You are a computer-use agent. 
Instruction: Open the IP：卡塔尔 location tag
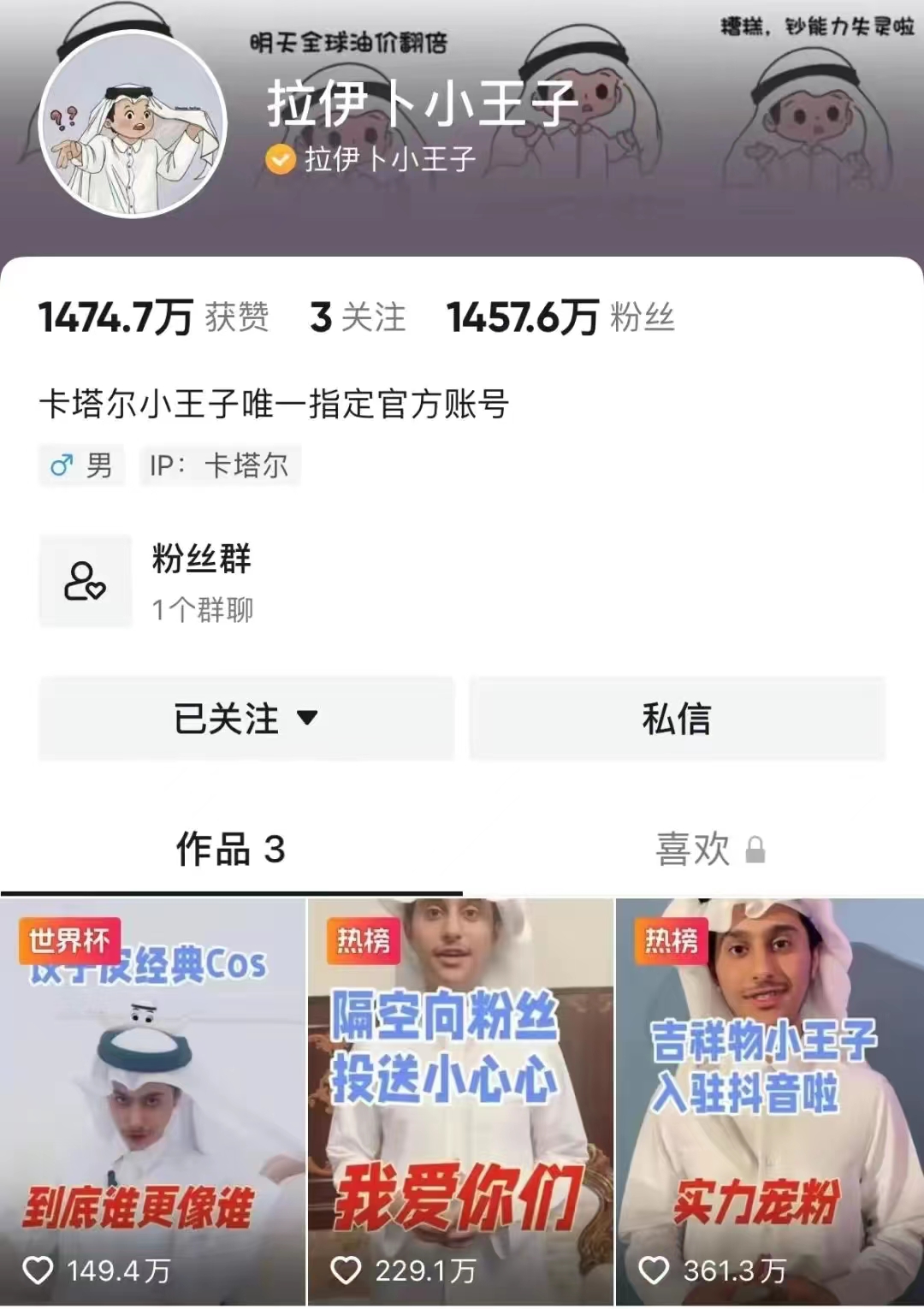(220, 465)
